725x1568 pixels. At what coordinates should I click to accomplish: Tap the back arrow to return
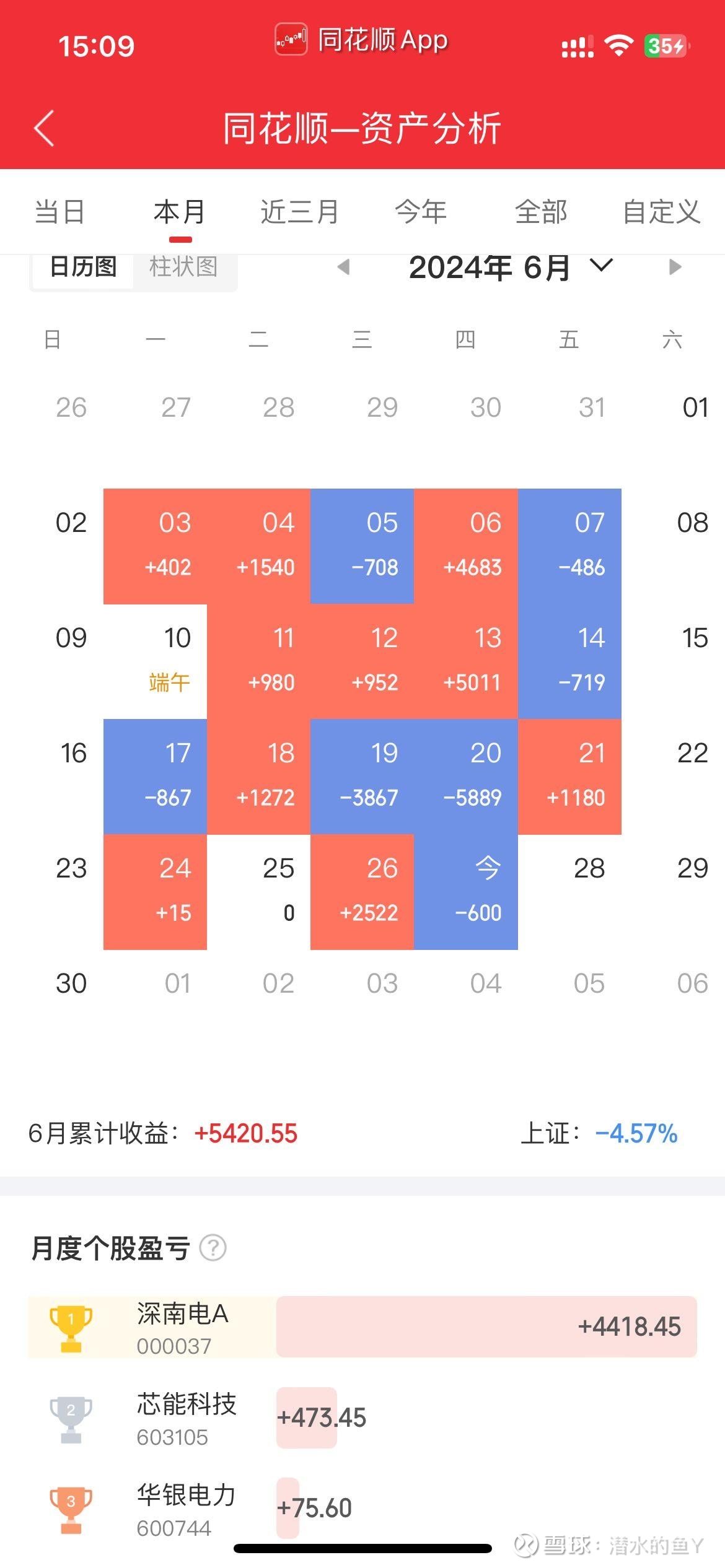pos(42,127)
